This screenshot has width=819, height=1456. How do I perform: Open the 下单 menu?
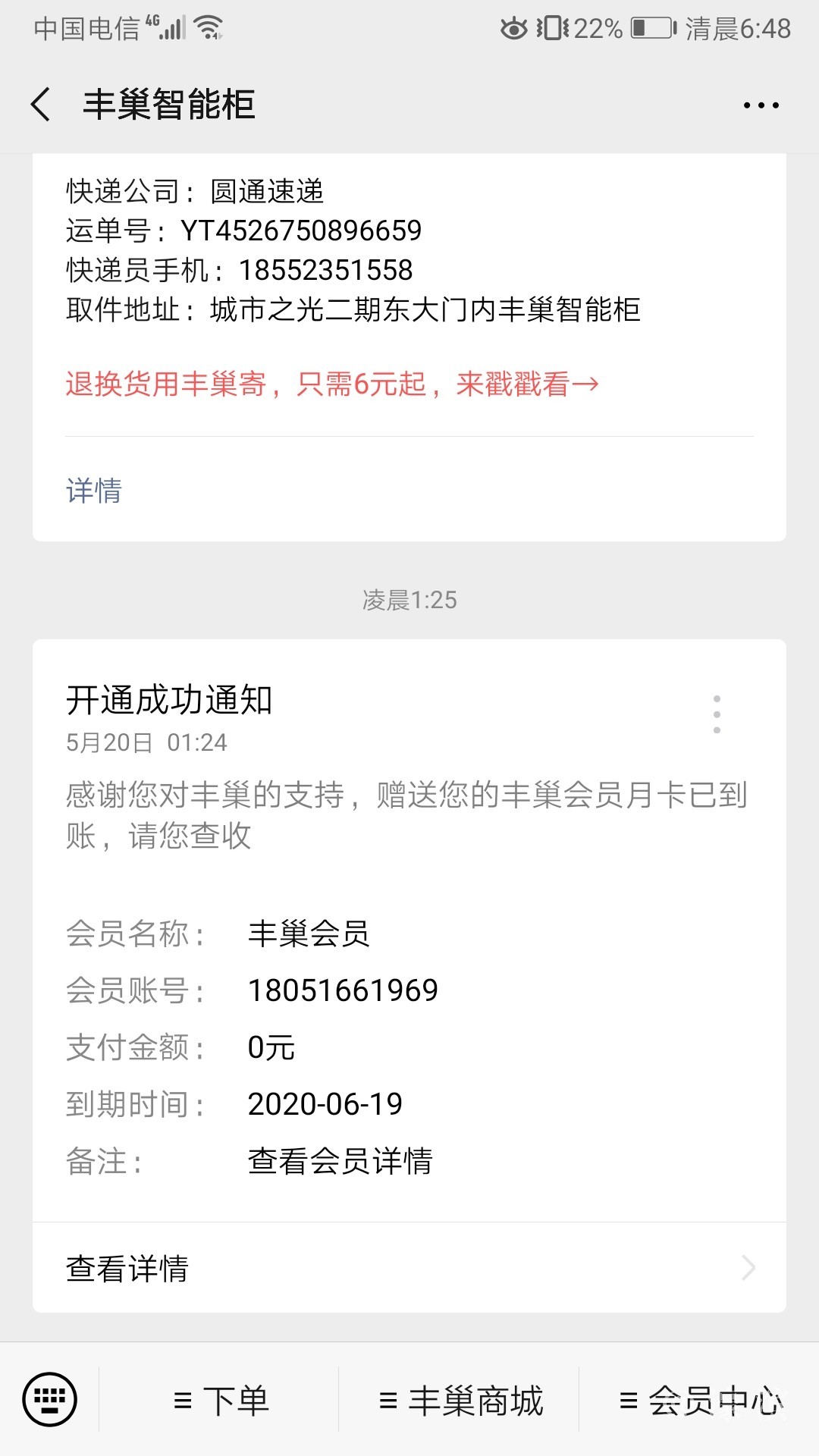tap(221, 1401)
